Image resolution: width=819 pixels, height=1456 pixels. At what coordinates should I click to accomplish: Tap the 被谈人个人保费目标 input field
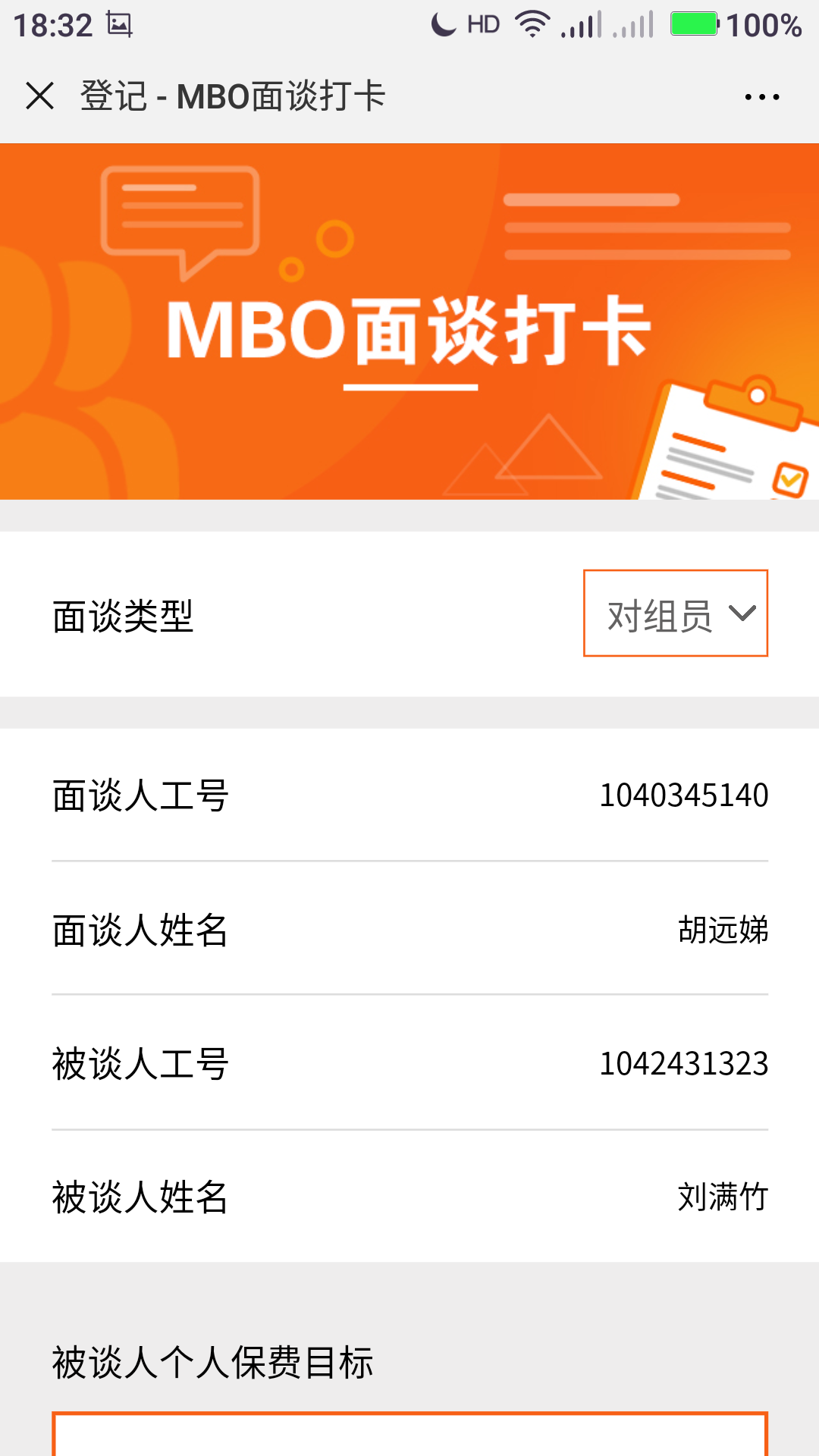pyautogui.click(x=409, y=1435)
